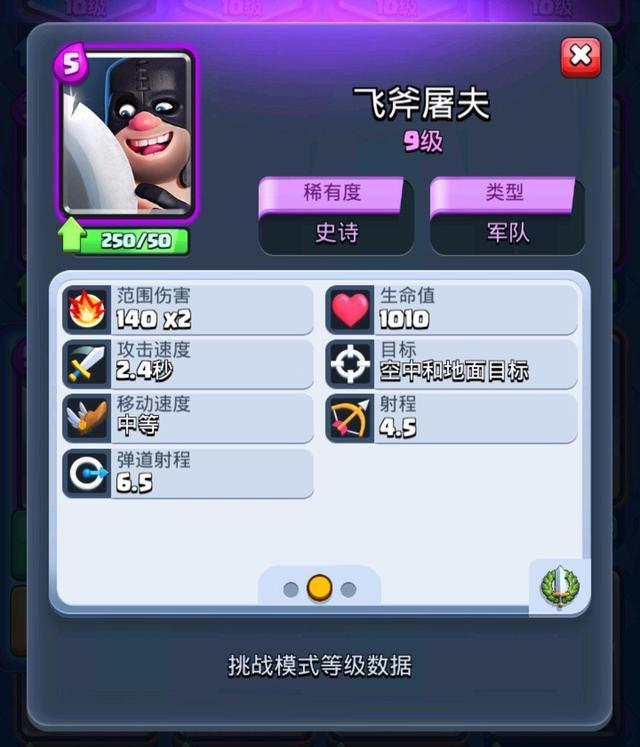Tap the sword laurel tournament stats icon
Viewport: 640px width, 747px height.
(559, 586)
